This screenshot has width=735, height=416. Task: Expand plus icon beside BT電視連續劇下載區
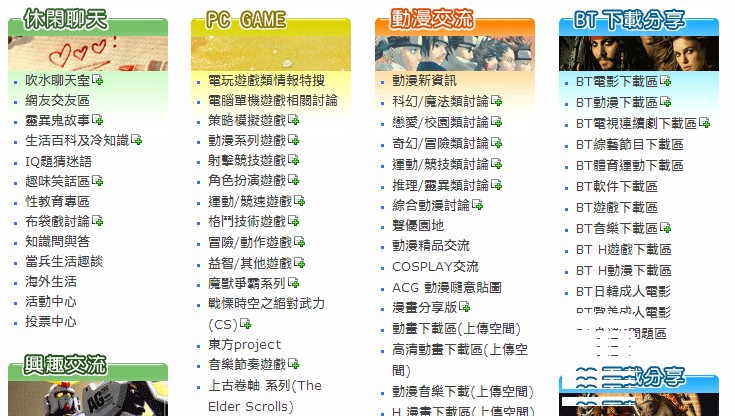(x=704, y=124)
